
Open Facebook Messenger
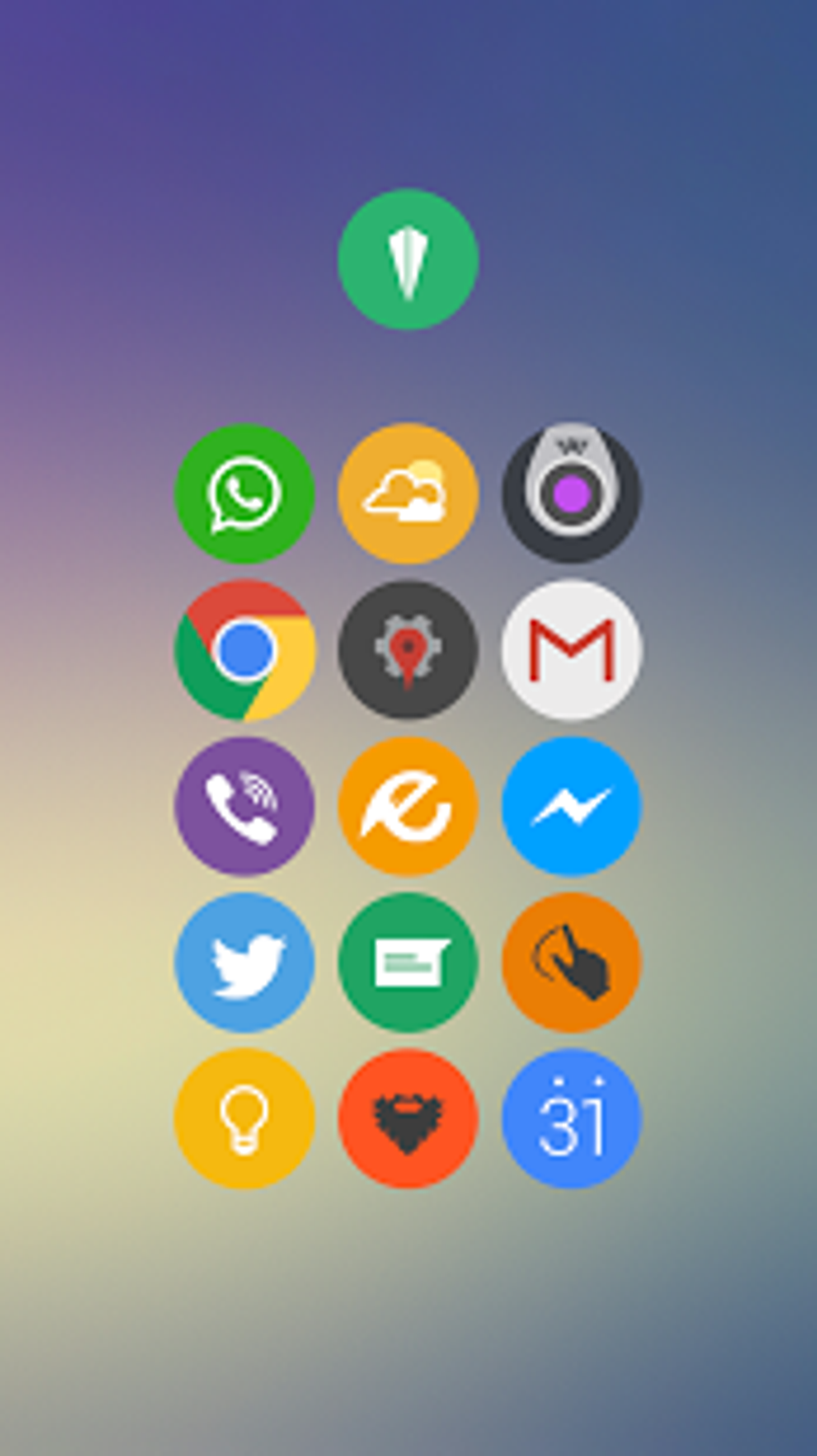point(572,806)
